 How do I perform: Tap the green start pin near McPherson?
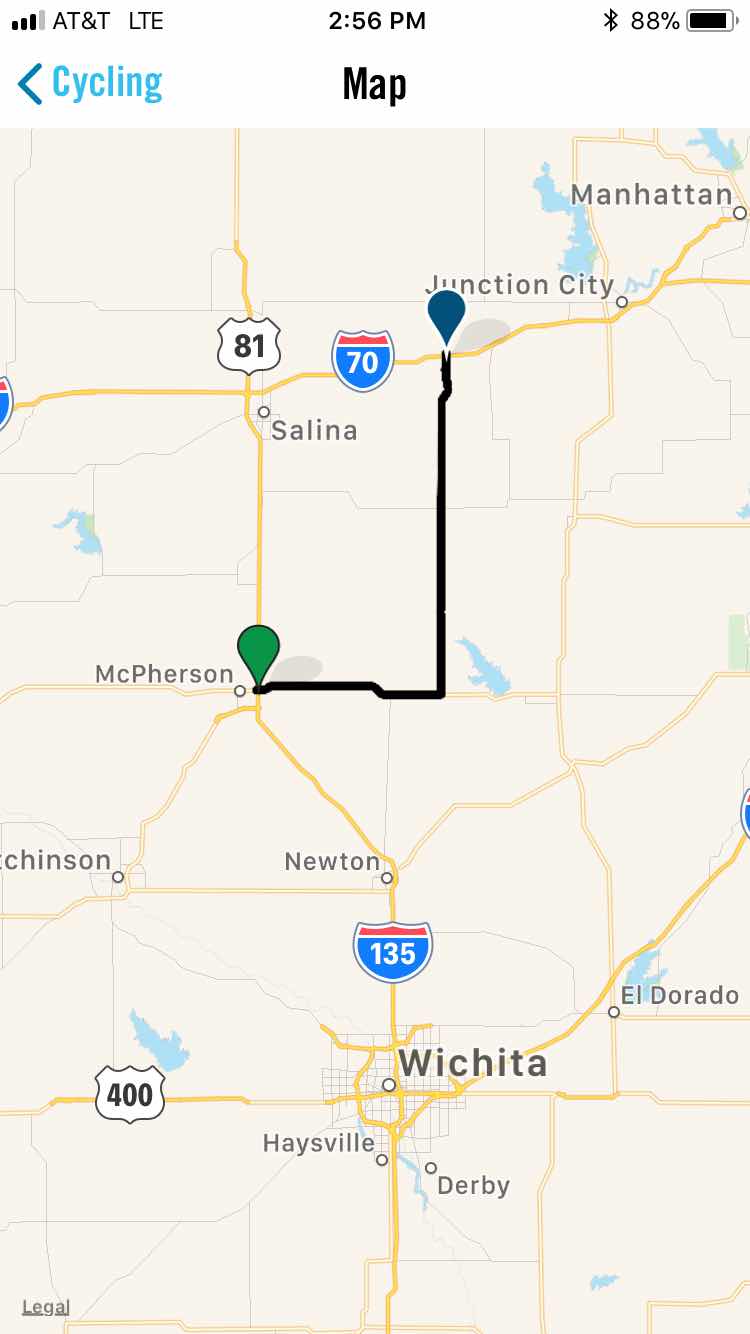coord(258,650)
